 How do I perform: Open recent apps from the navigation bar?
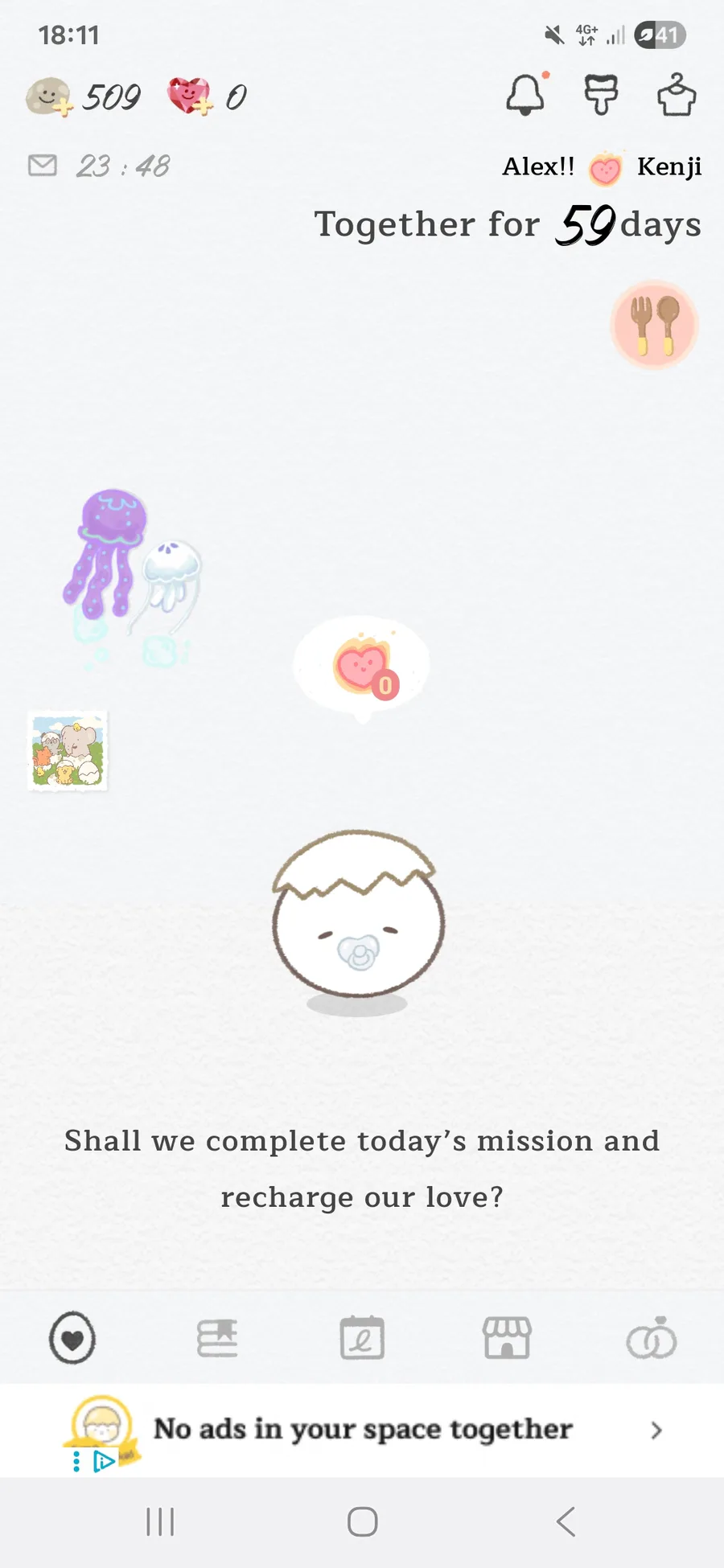[x=160, y=1521]
